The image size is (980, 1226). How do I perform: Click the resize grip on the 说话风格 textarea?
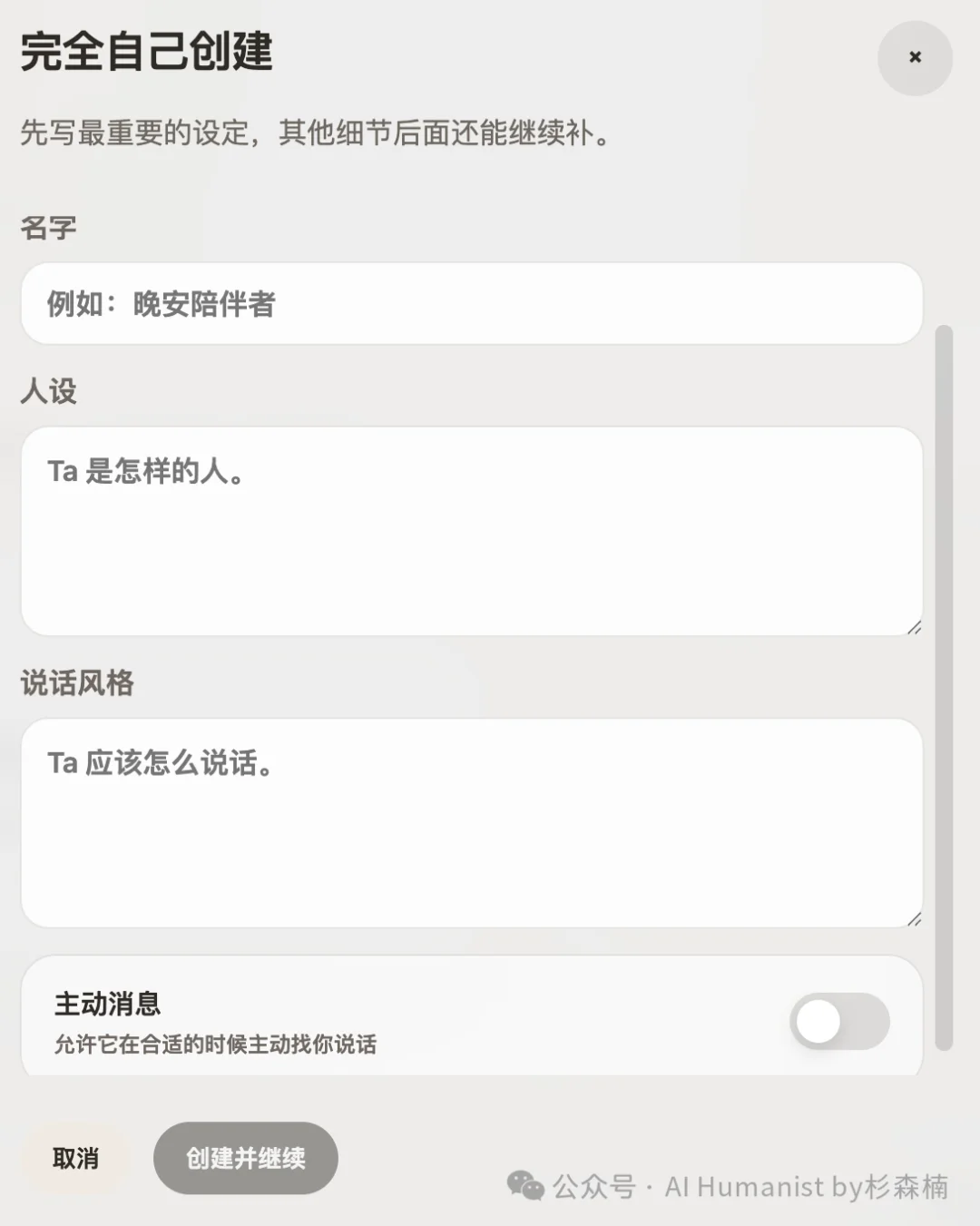pyautogui.click(x=915, y=919)
